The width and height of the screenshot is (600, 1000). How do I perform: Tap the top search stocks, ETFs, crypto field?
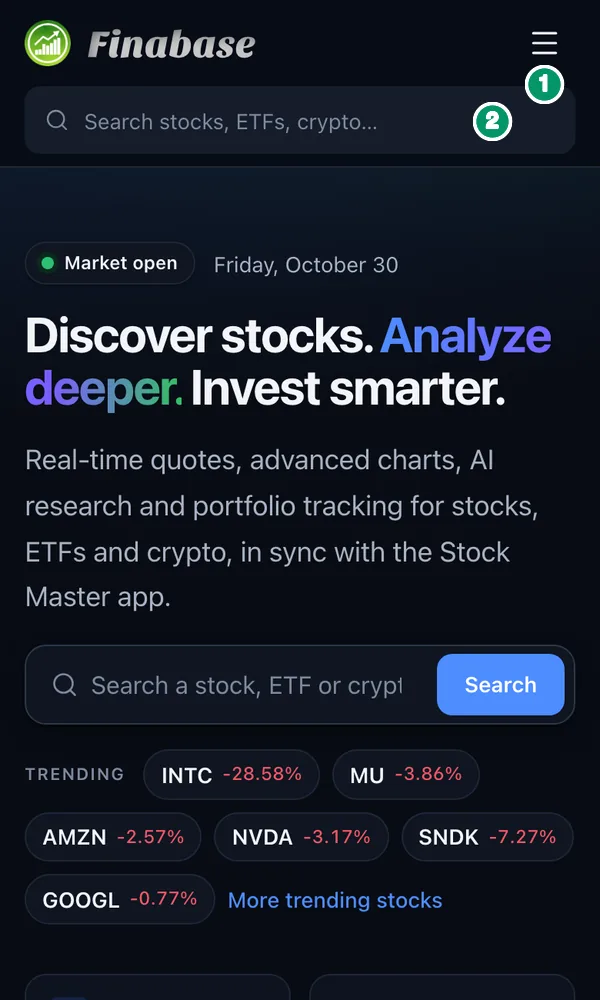(300, 121)
